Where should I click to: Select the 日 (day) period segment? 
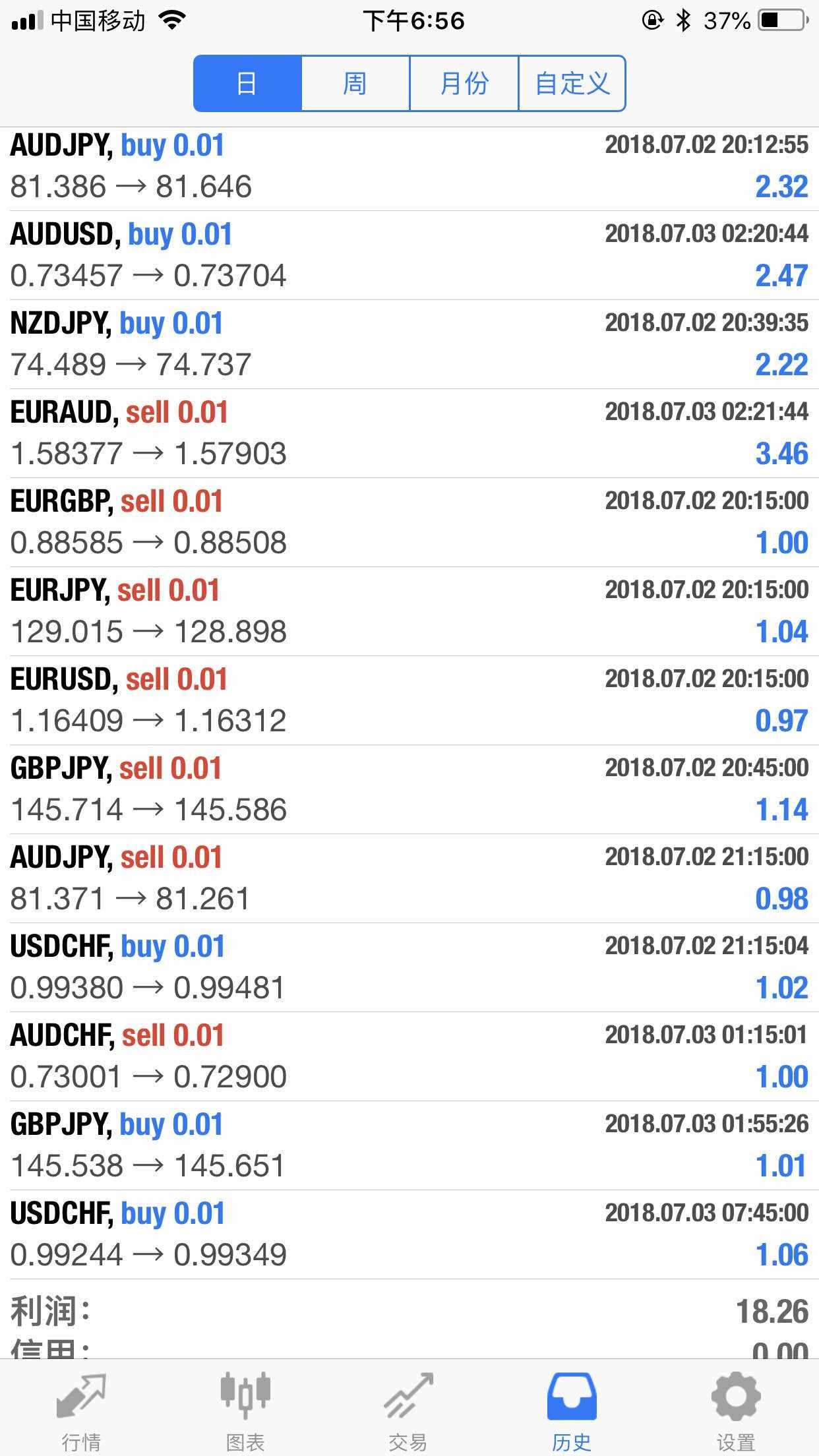(247, 84)
